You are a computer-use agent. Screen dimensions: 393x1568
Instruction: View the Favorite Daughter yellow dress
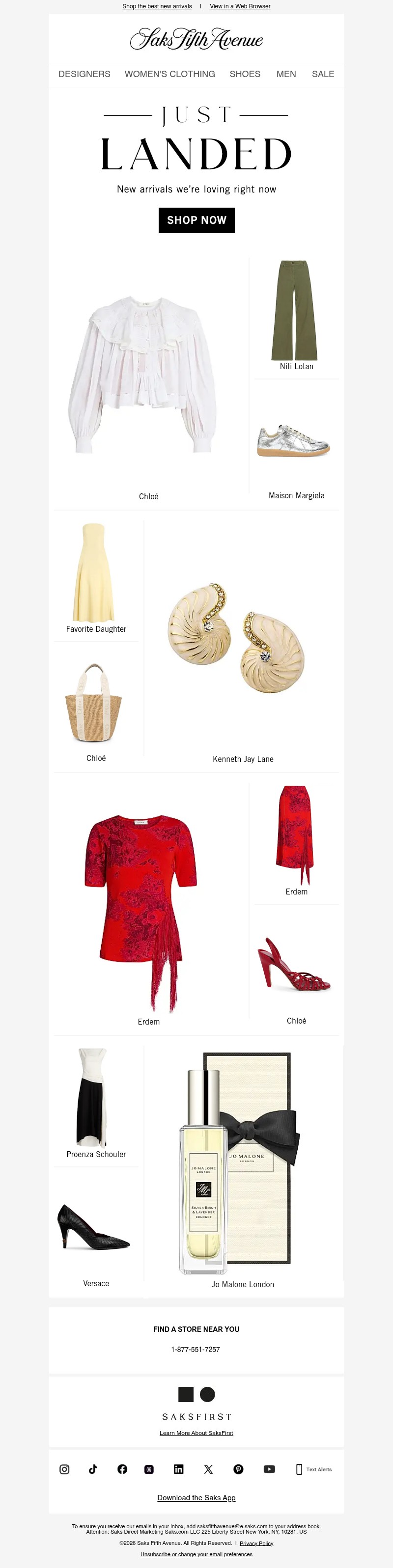(x=94, y=572)
